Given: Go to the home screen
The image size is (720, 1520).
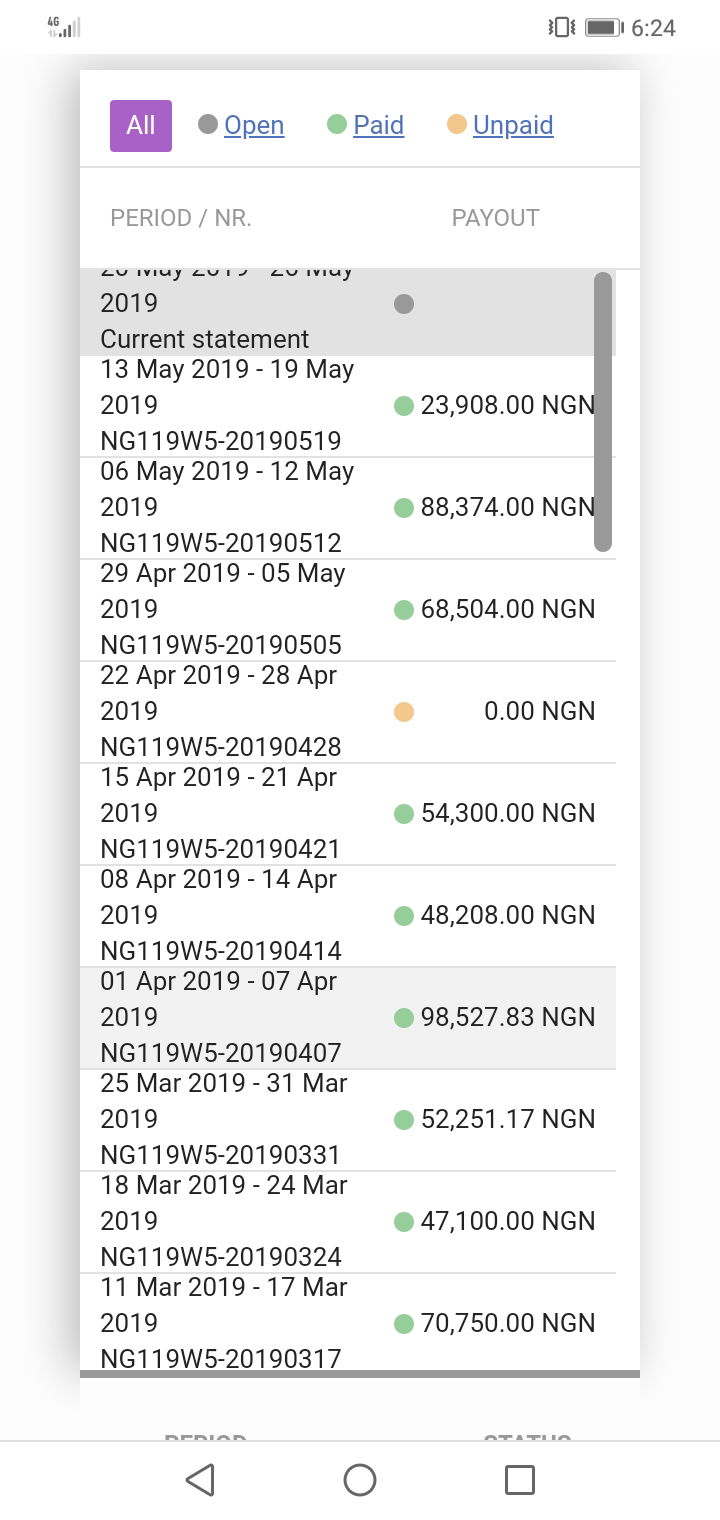Looking at the screenshot, I should coord(360,1480).
